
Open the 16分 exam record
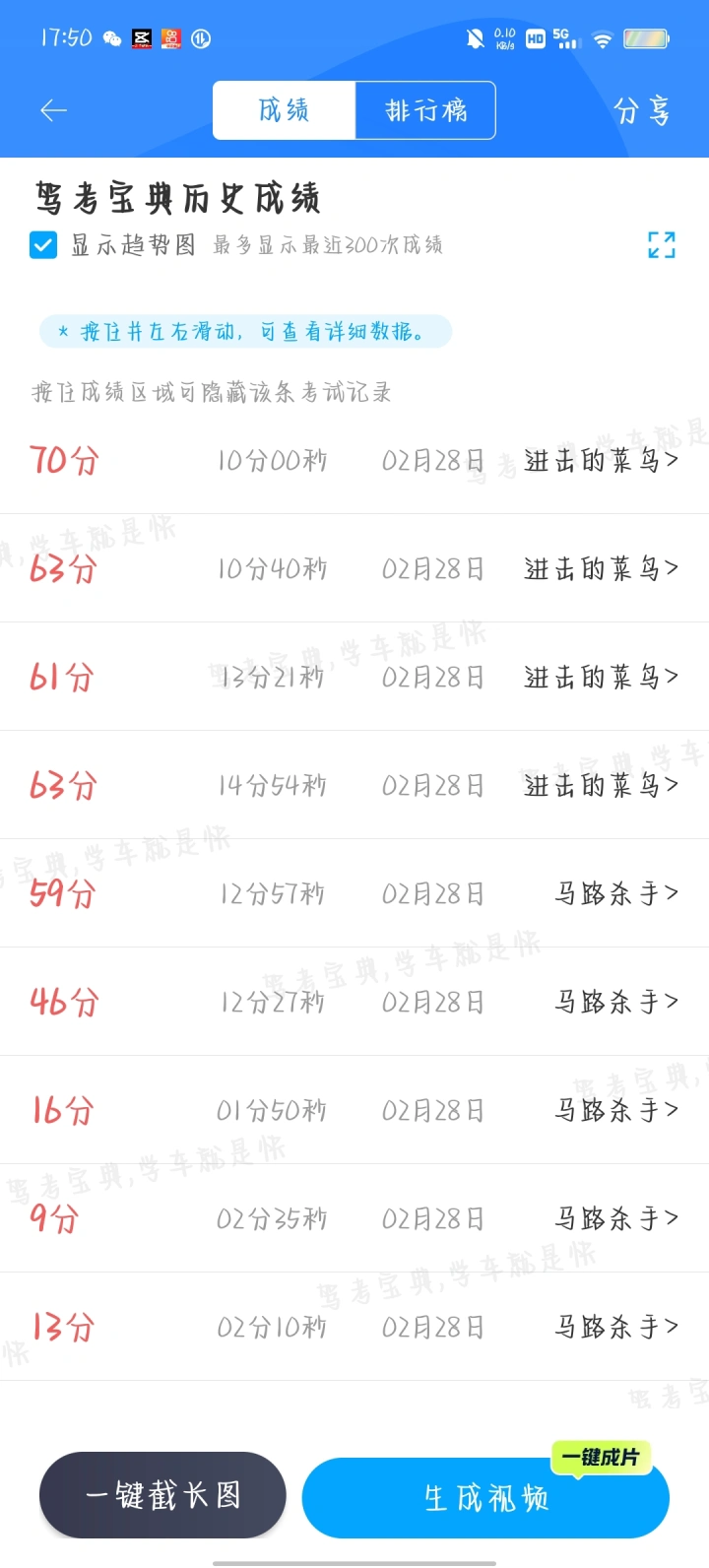pos(354,1110)
